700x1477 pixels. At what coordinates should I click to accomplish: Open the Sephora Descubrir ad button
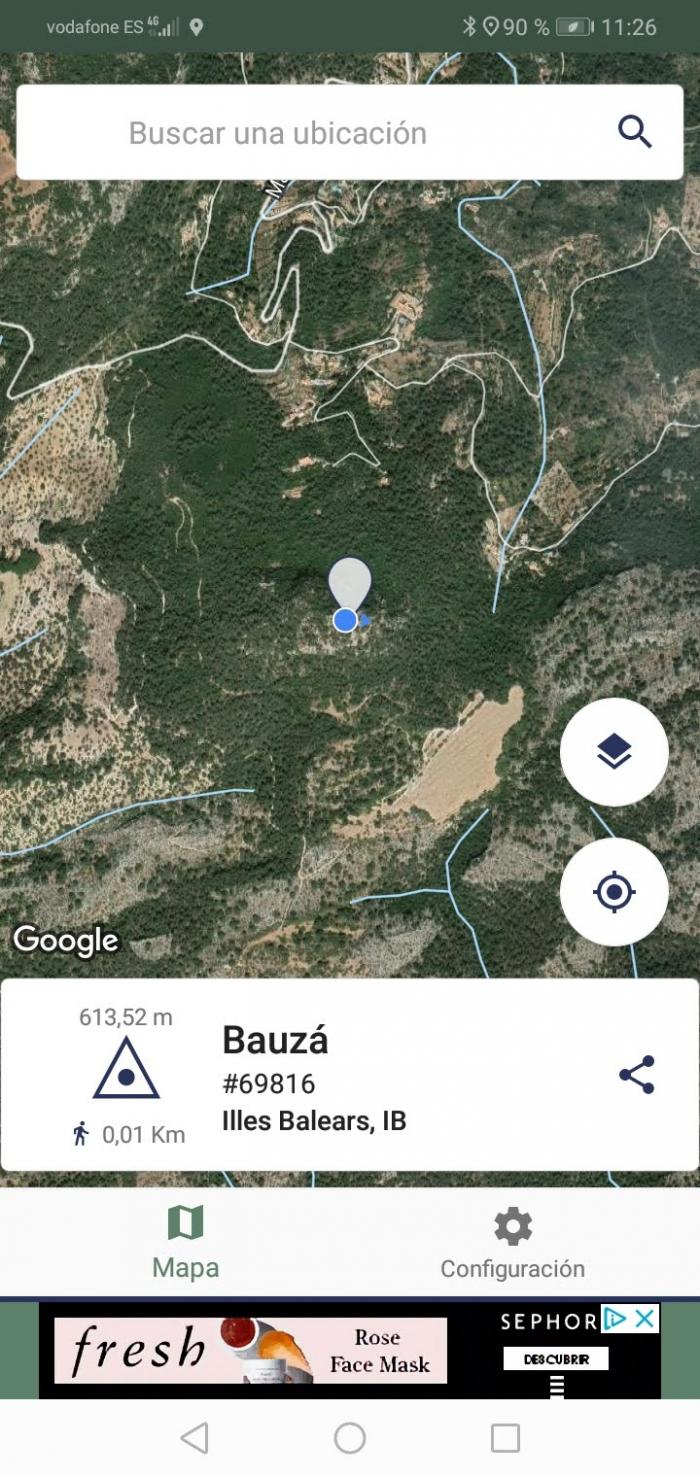pyautogui.click(x=555, y=1360)
